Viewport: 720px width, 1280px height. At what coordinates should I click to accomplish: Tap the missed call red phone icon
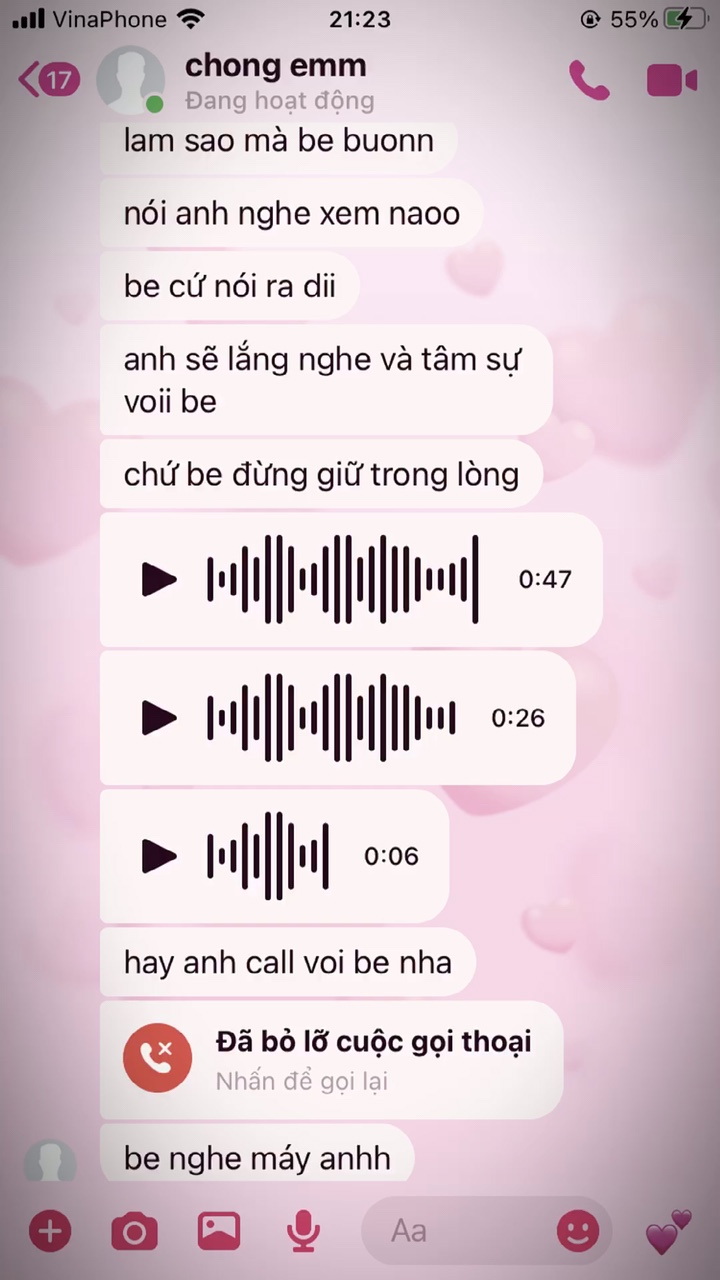pos(158,1057)
